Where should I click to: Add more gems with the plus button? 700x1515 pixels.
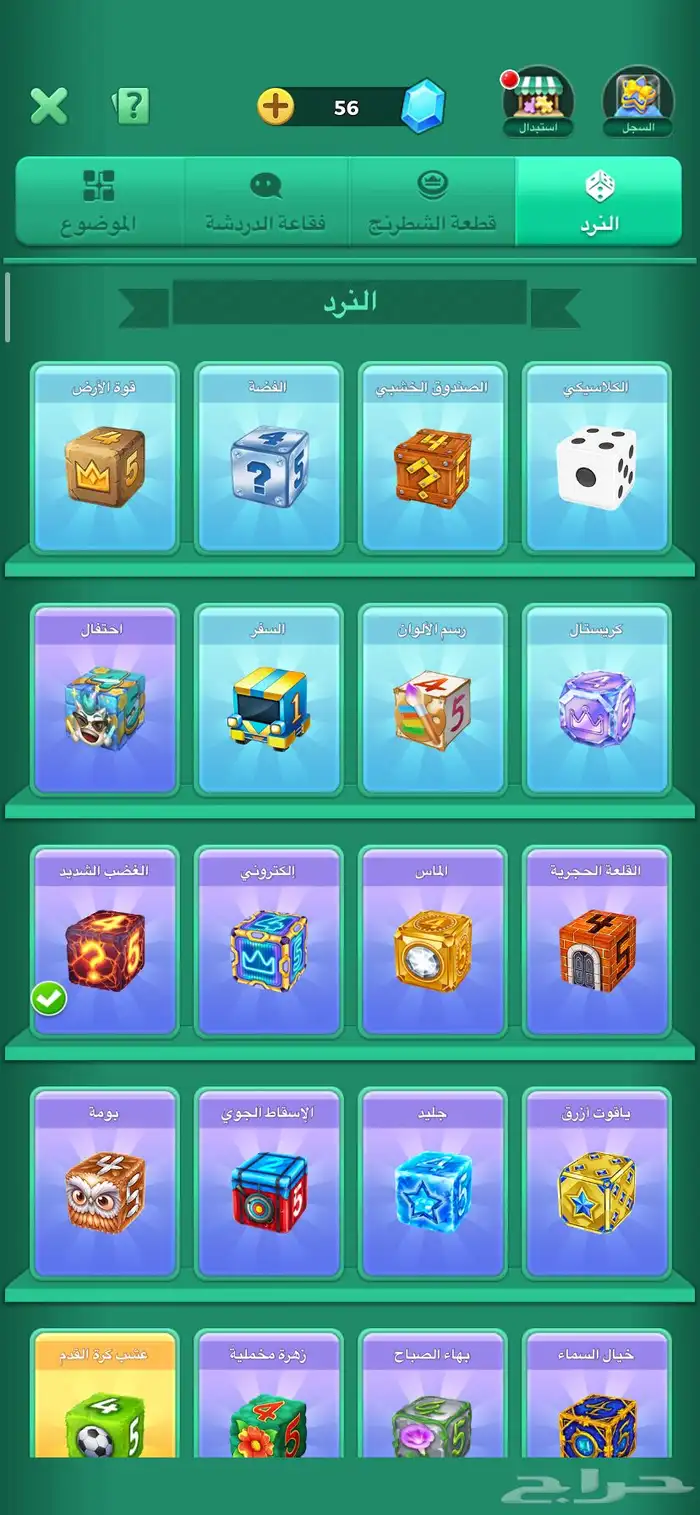coord(276,106)
